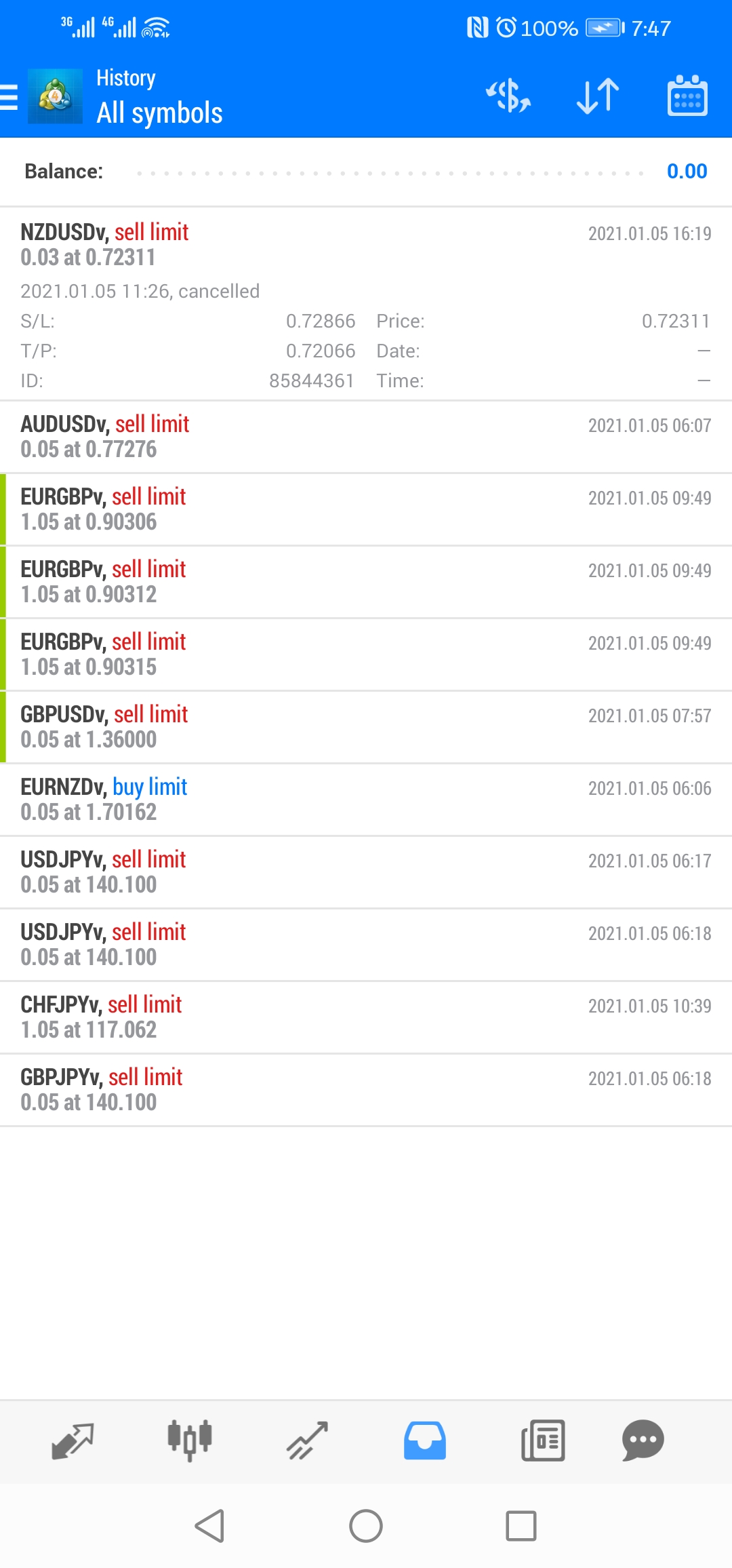Expand the AUDUSDv sell limit order
Viewport: 732px width, 1568px height.
click(x=366, y=437)
